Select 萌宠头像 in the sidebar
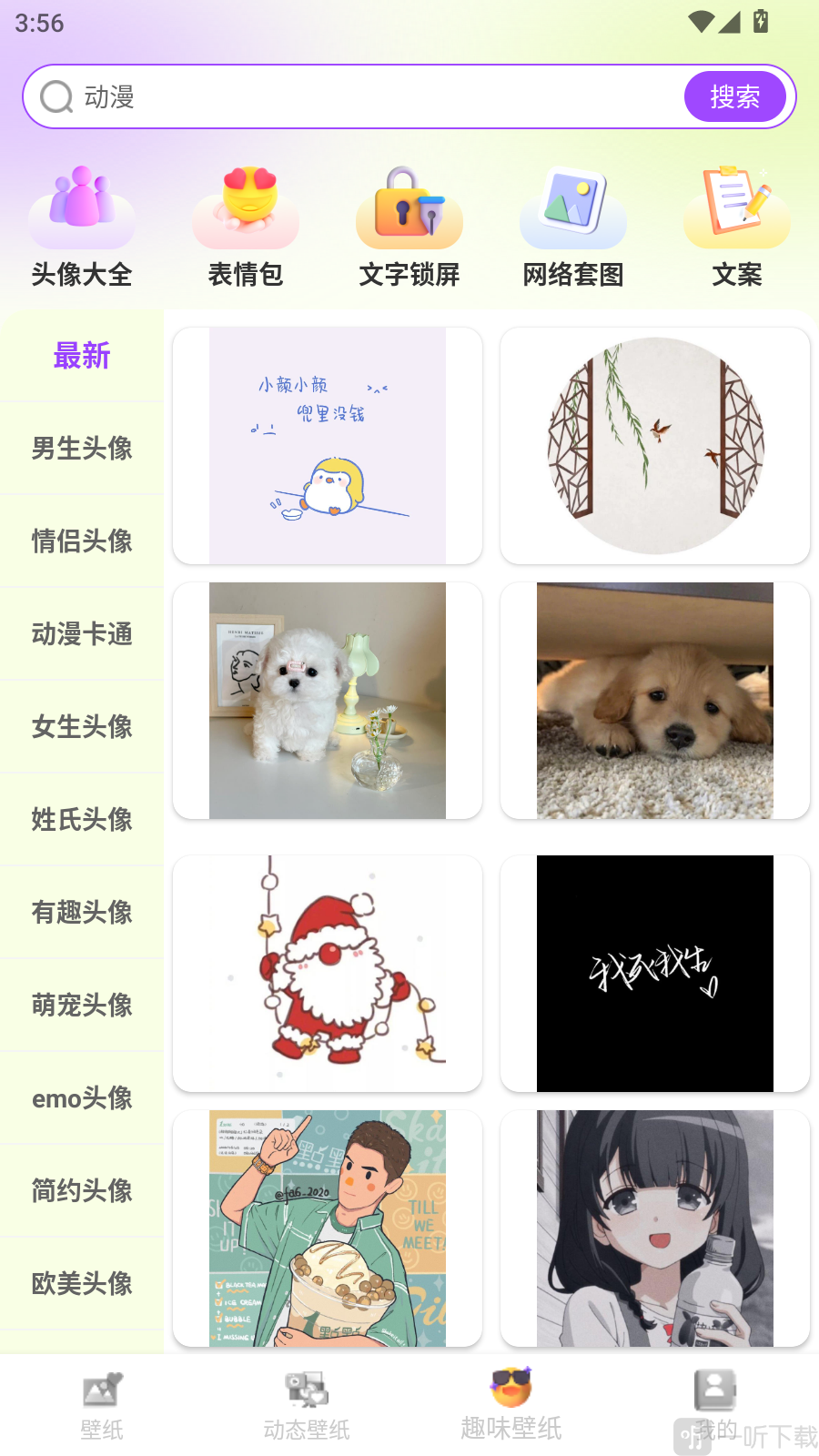 [x=82, y=1006]
